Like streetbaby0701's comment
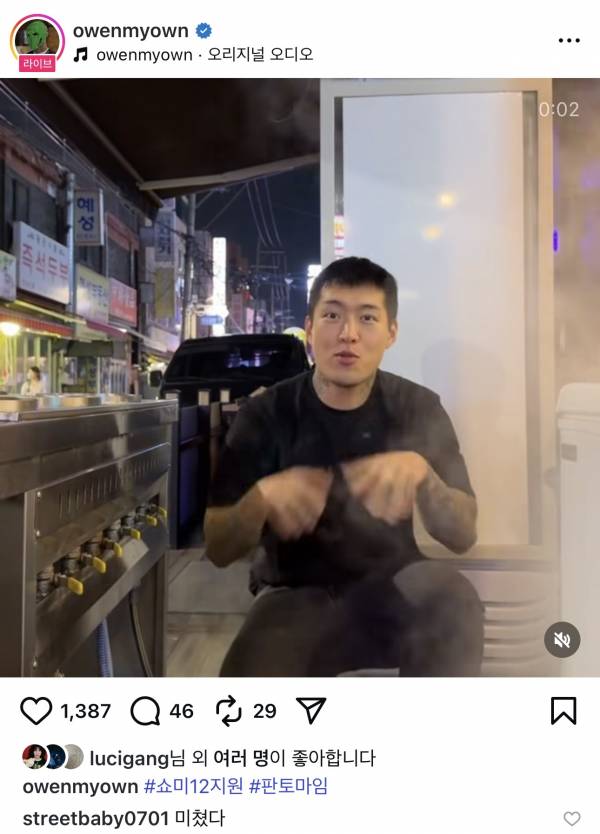Viewport: 600px width, 834px height. coord(571,819)
